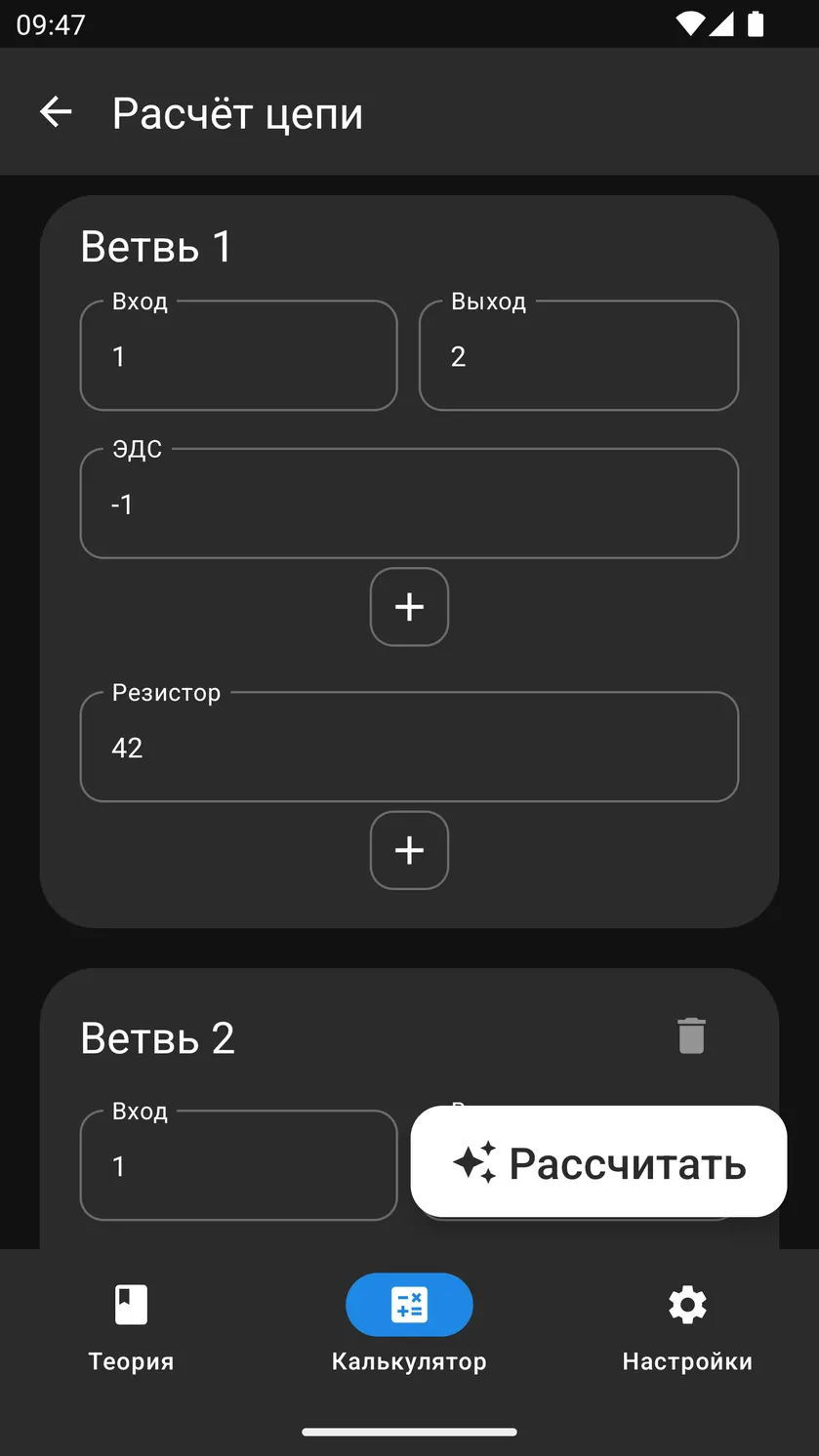Tap the Рассчитать button
Screen dimensions: 819x1456
coord(598,1161)
